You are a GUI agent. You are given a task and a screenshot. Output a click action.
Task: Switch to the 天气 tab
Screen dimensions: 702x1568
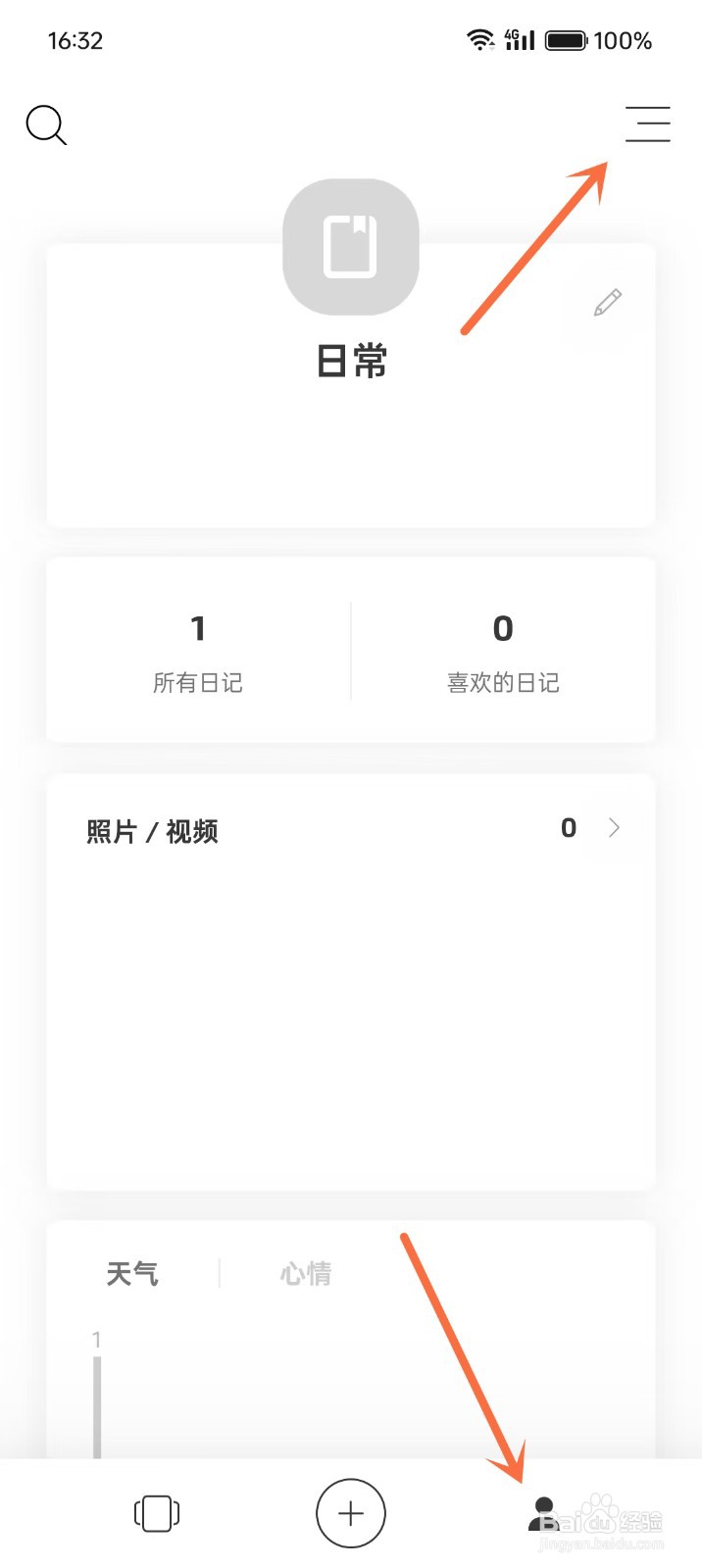point(132,1273)
